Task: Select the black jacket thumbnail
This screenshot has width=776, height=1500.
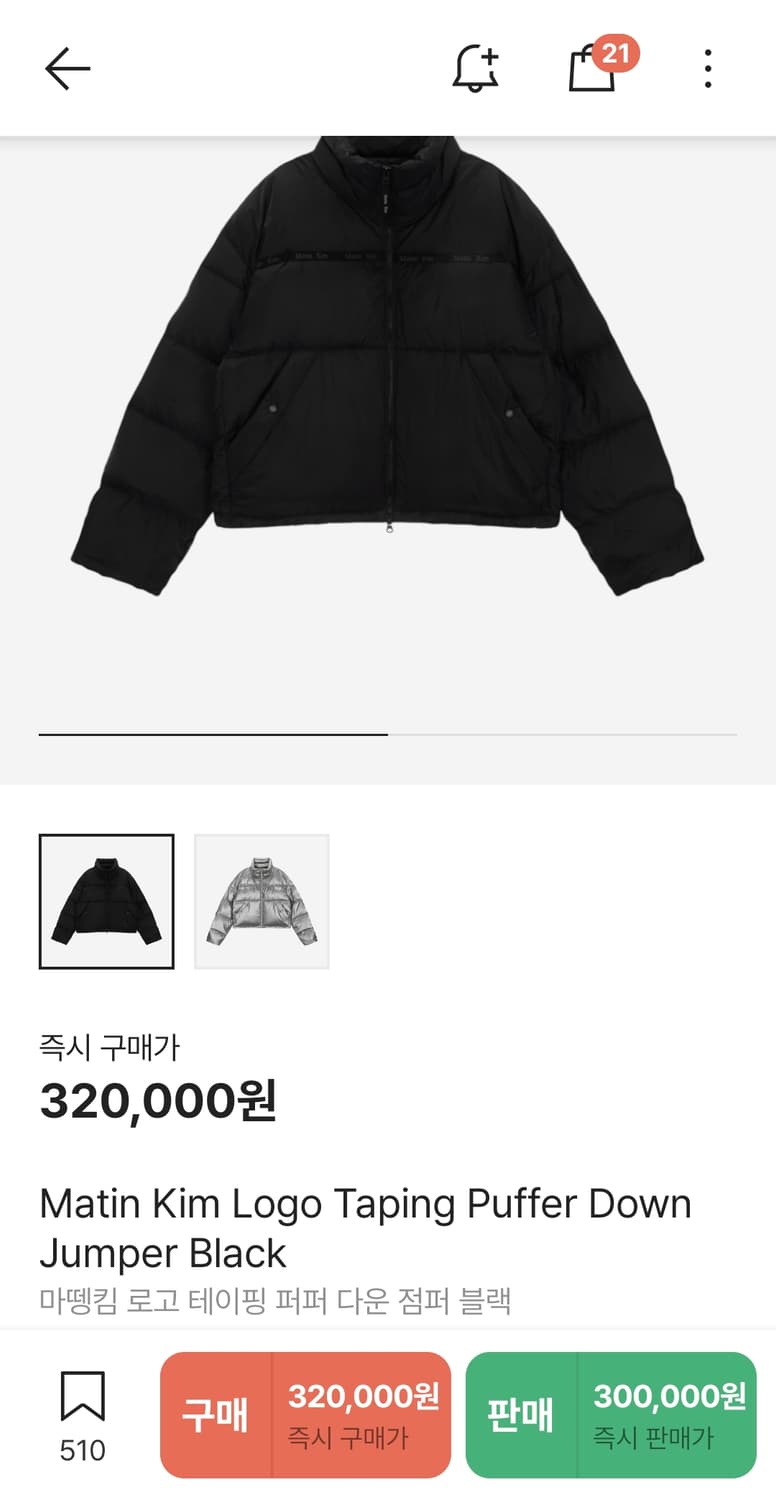Action: coord(106,900)
